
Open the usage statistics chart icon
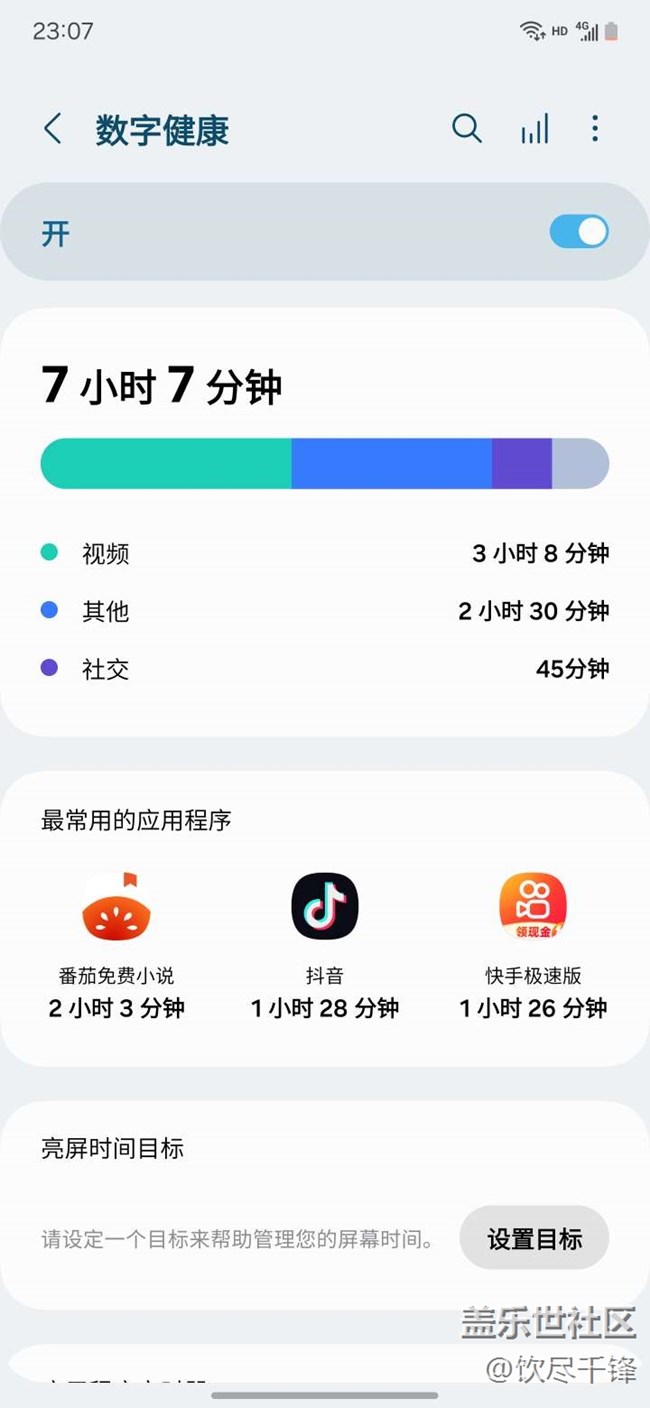(534, 128)
